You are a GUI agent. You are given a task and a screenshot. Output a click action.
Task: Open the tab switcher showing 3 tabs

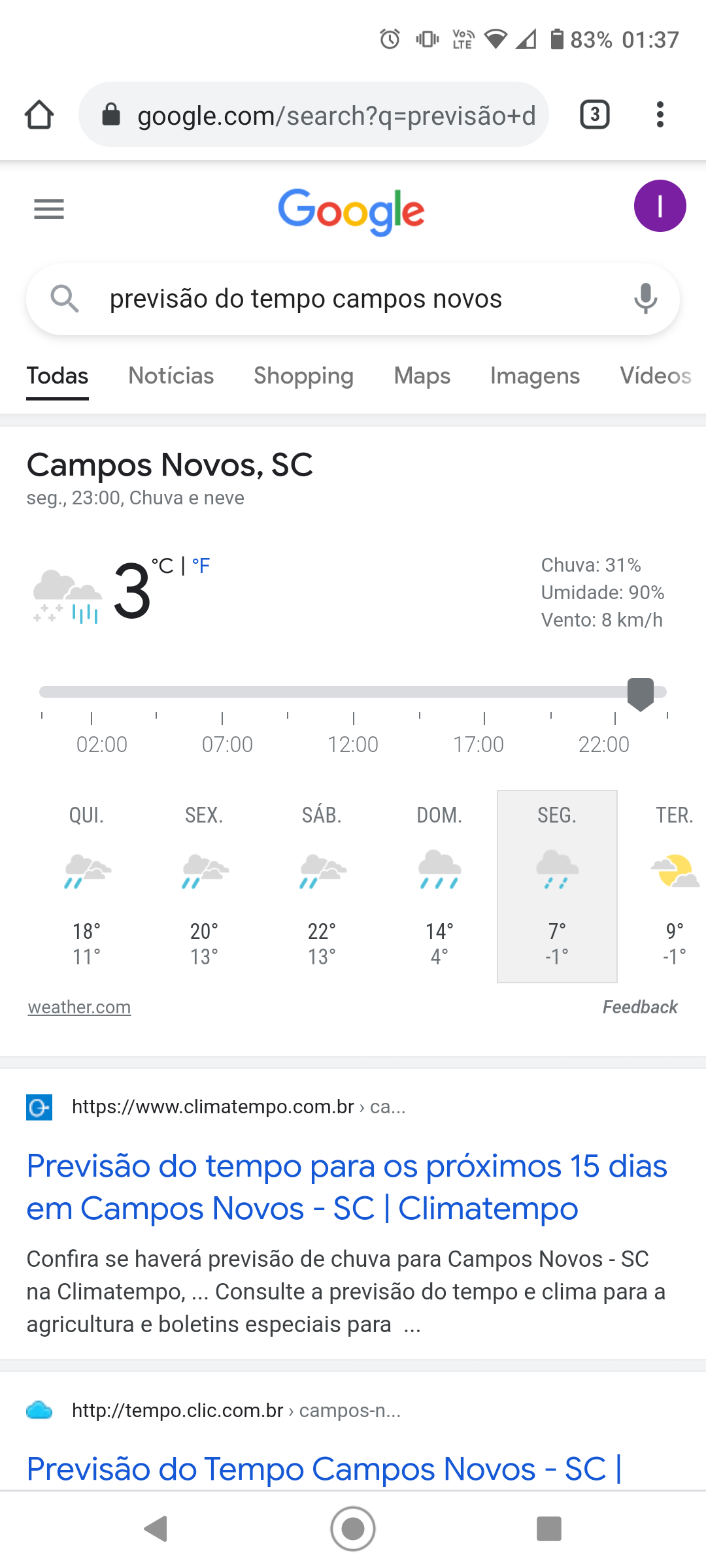(595, 115)
